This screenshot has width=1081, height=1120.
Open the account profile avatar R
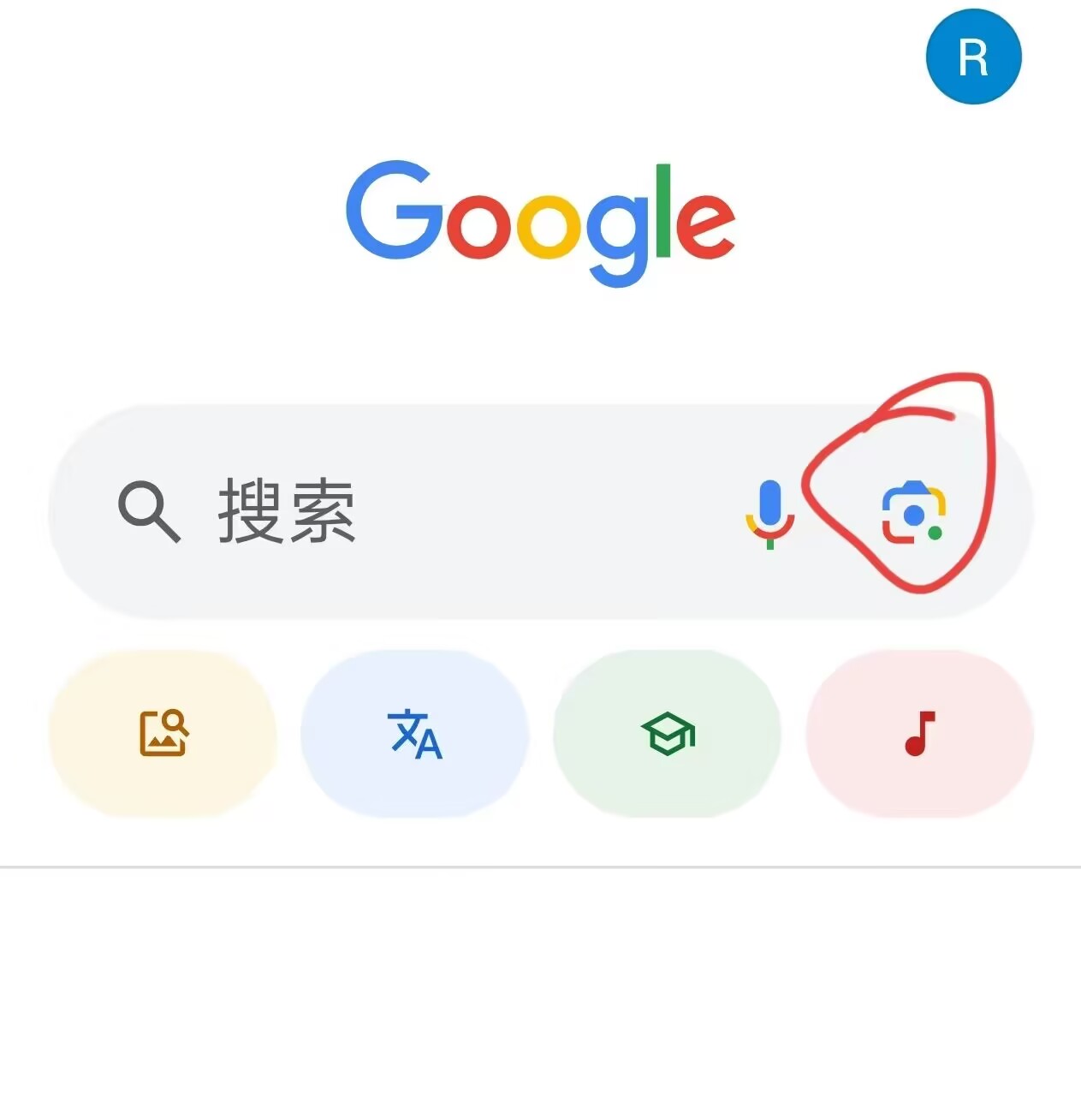(973, 57)
